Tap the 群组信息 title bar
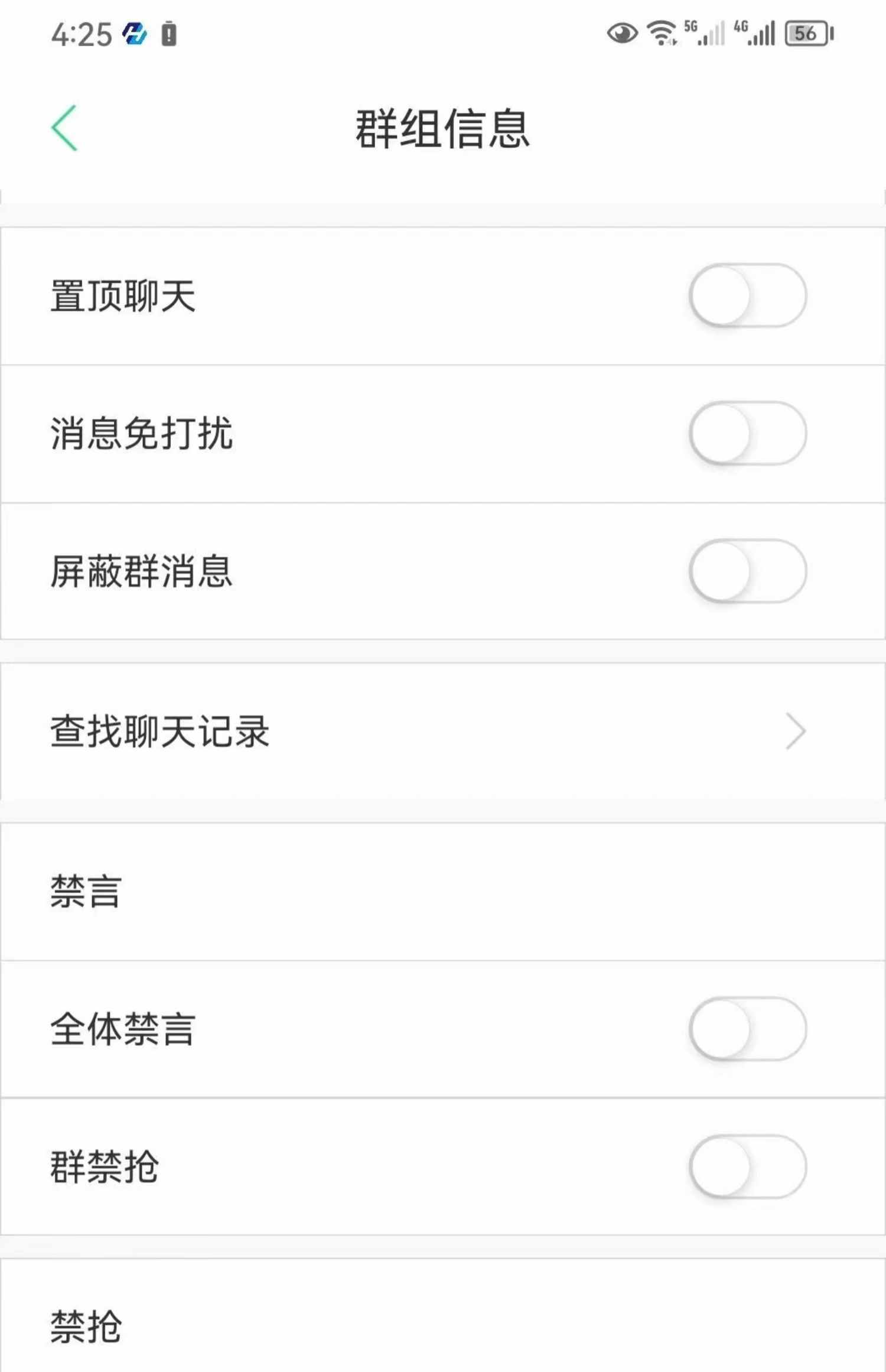The height and width of the screenshot is (1372, 886). point(443,126)
